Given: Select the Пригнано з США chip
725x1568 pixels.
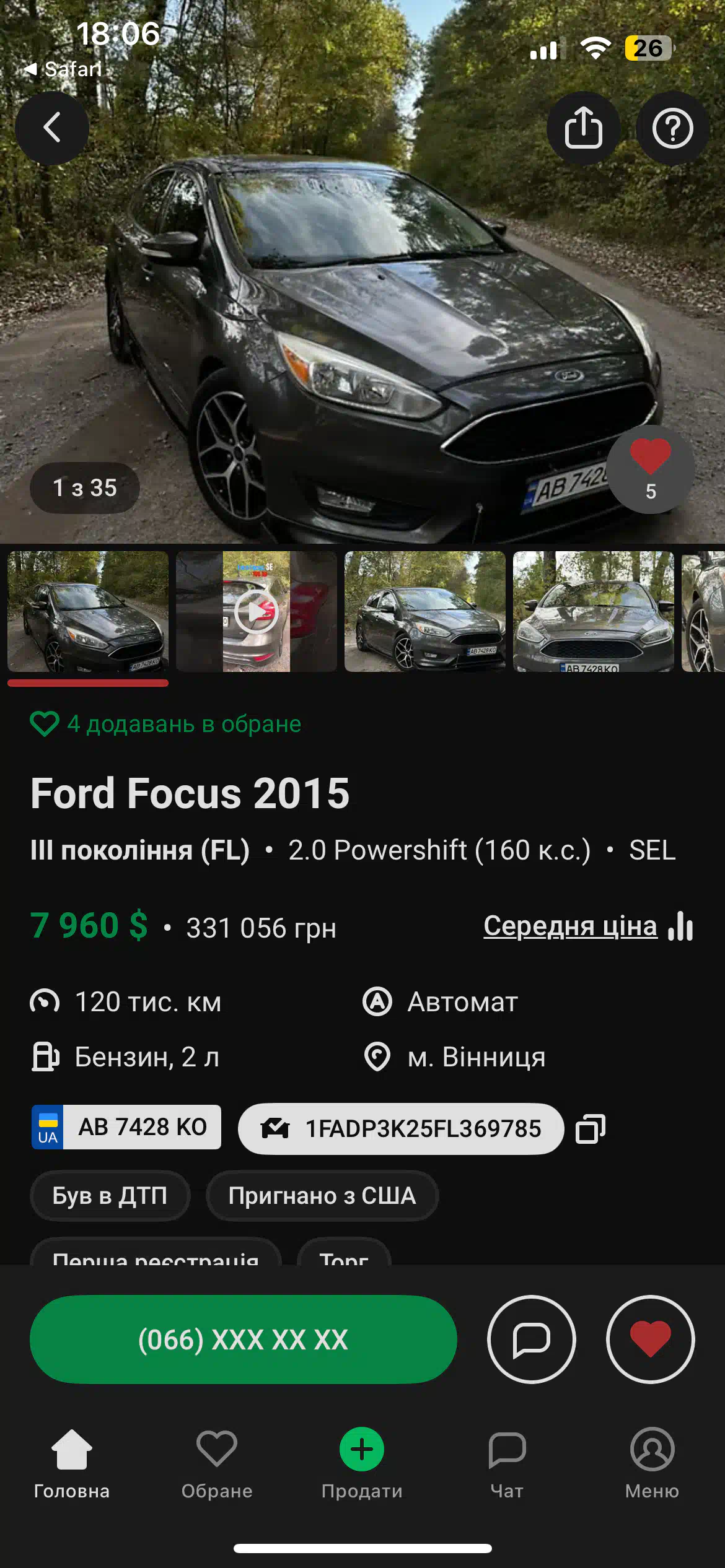Looking at the screenshot, I should tap(322, 1195).
